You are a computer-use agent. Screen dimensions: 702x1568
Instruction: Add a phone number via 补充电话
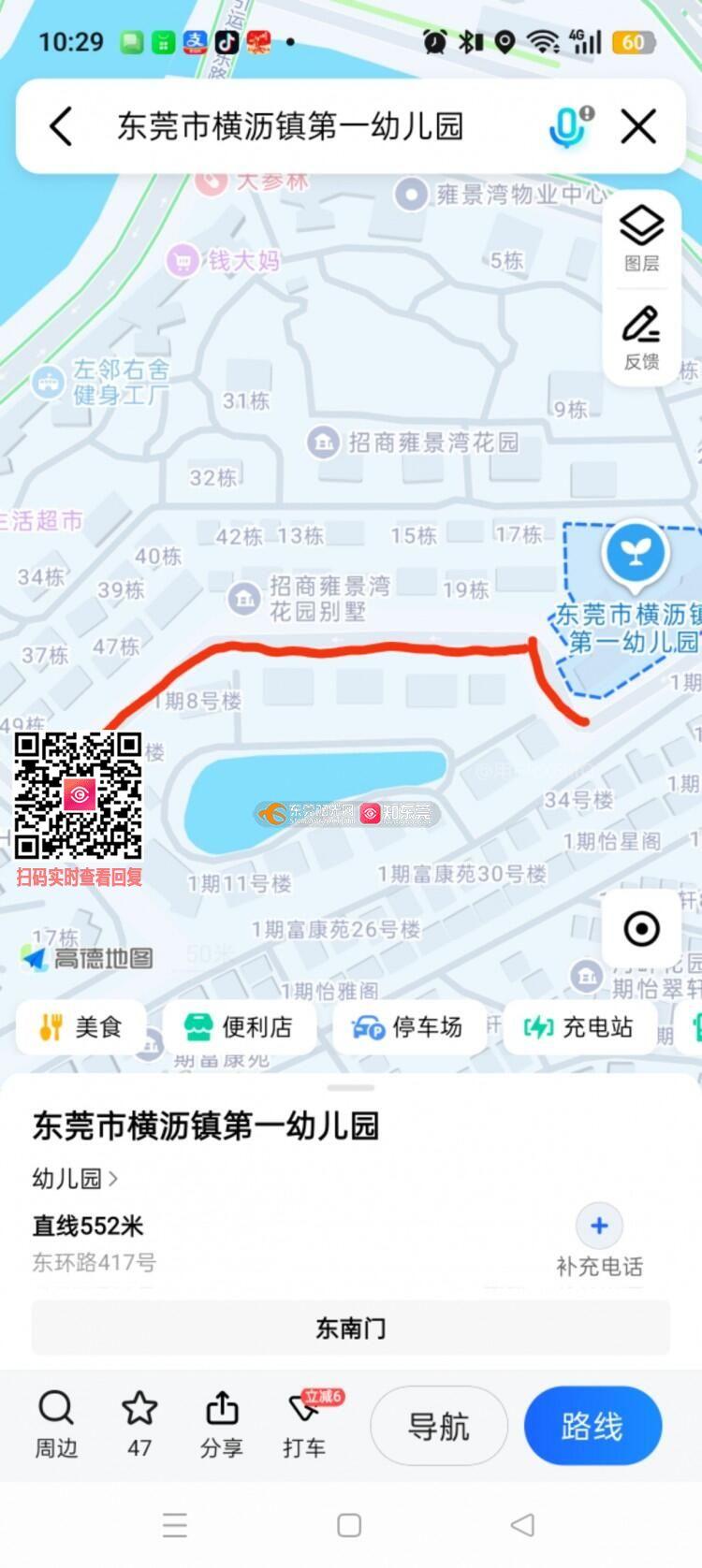(599, 1241)
